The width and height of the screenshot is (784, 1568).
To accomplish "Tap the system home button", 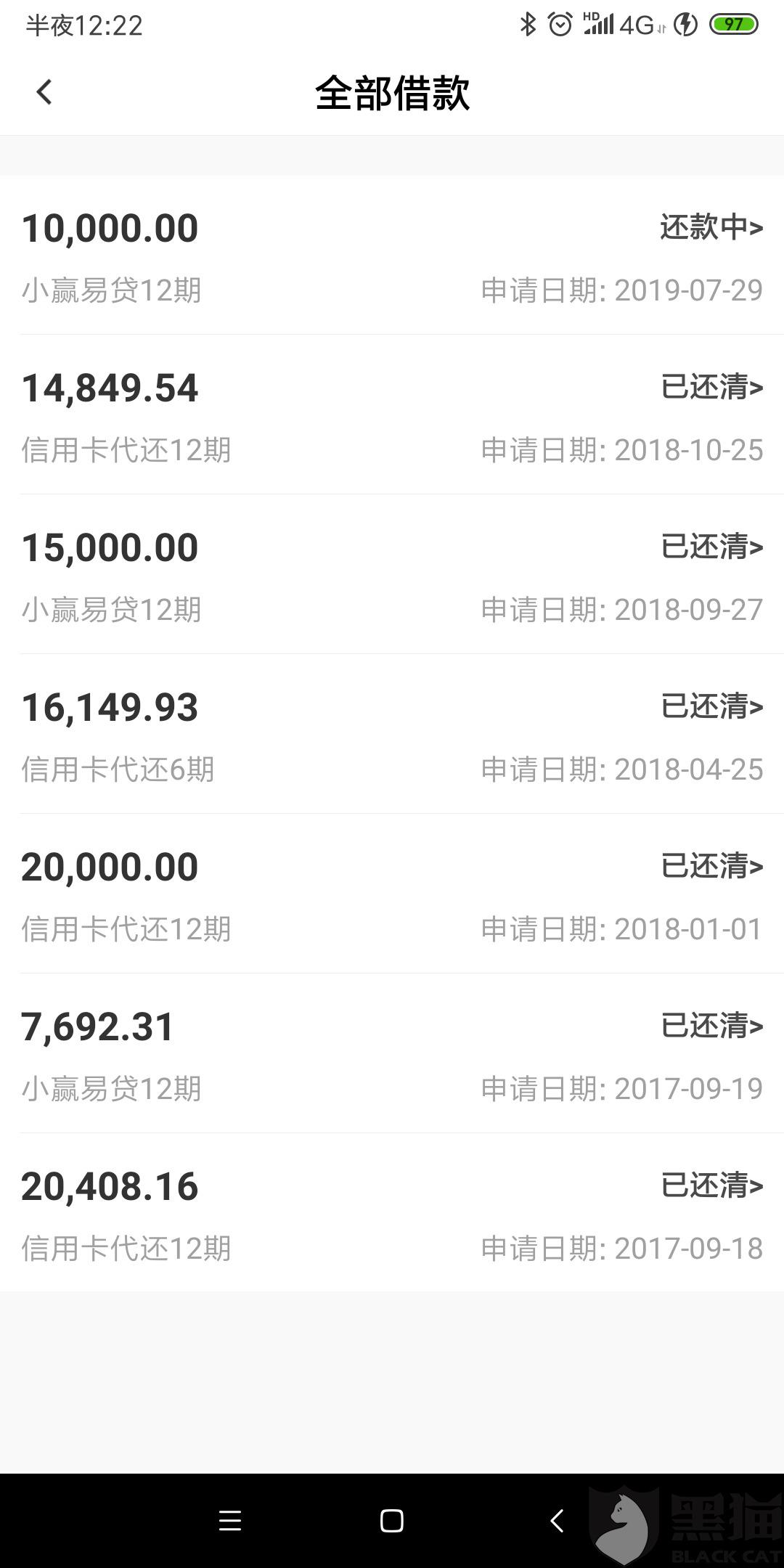I will tap(392, 1521).
